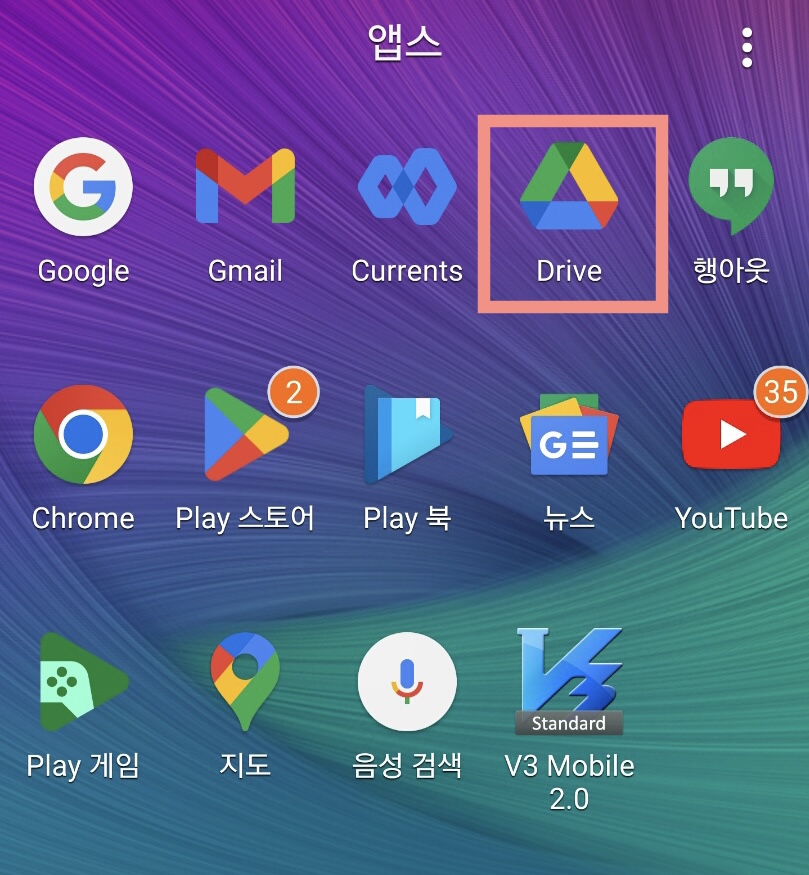This screenshot has height=875, width=809.
Task: Open the three-dot overflow menu
Action: click(x=747, y=47)
